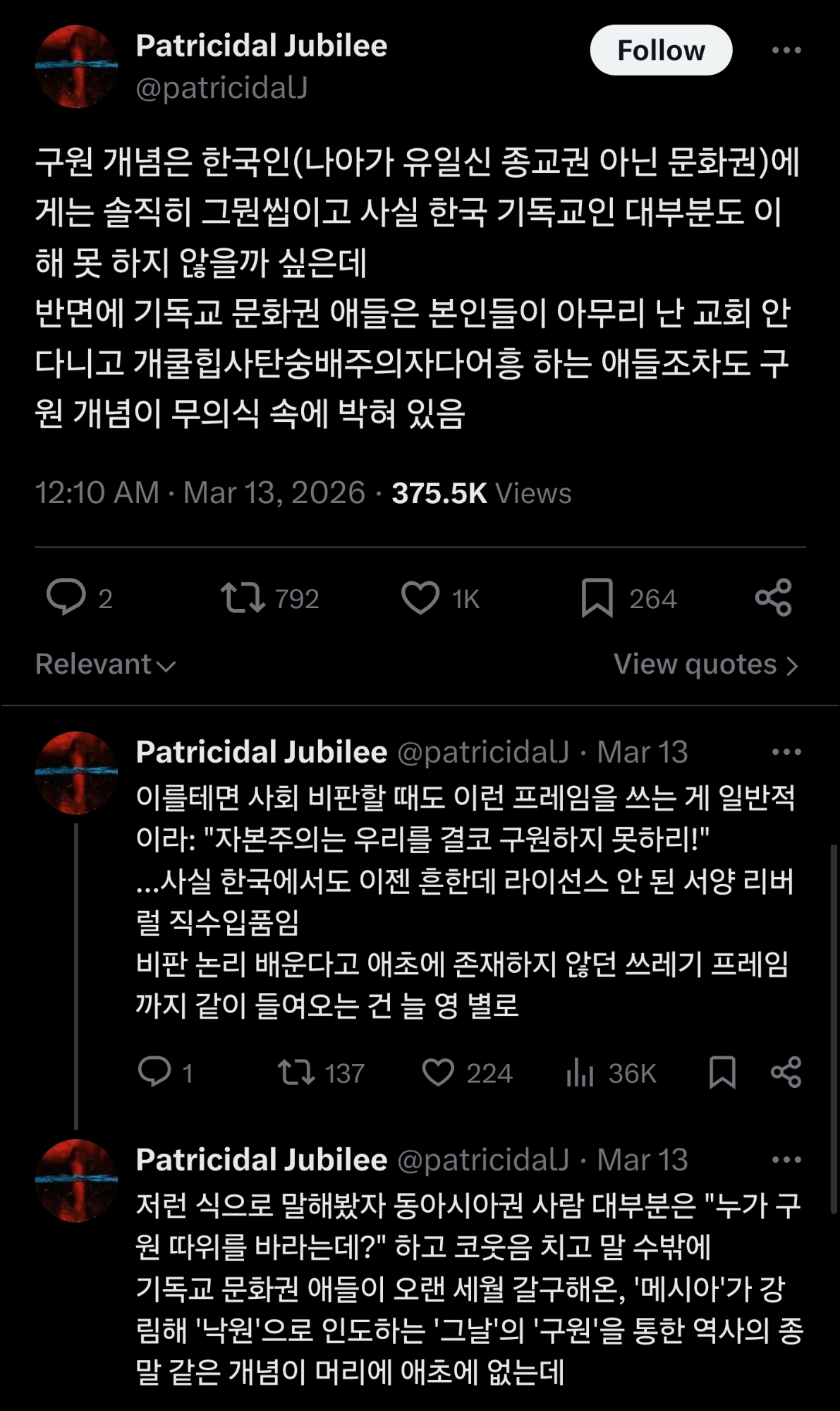Open Patricidal Jubilee's profile avatar on main post
This screenshot has height=1411, width=840.
click(x=76, y=67)
